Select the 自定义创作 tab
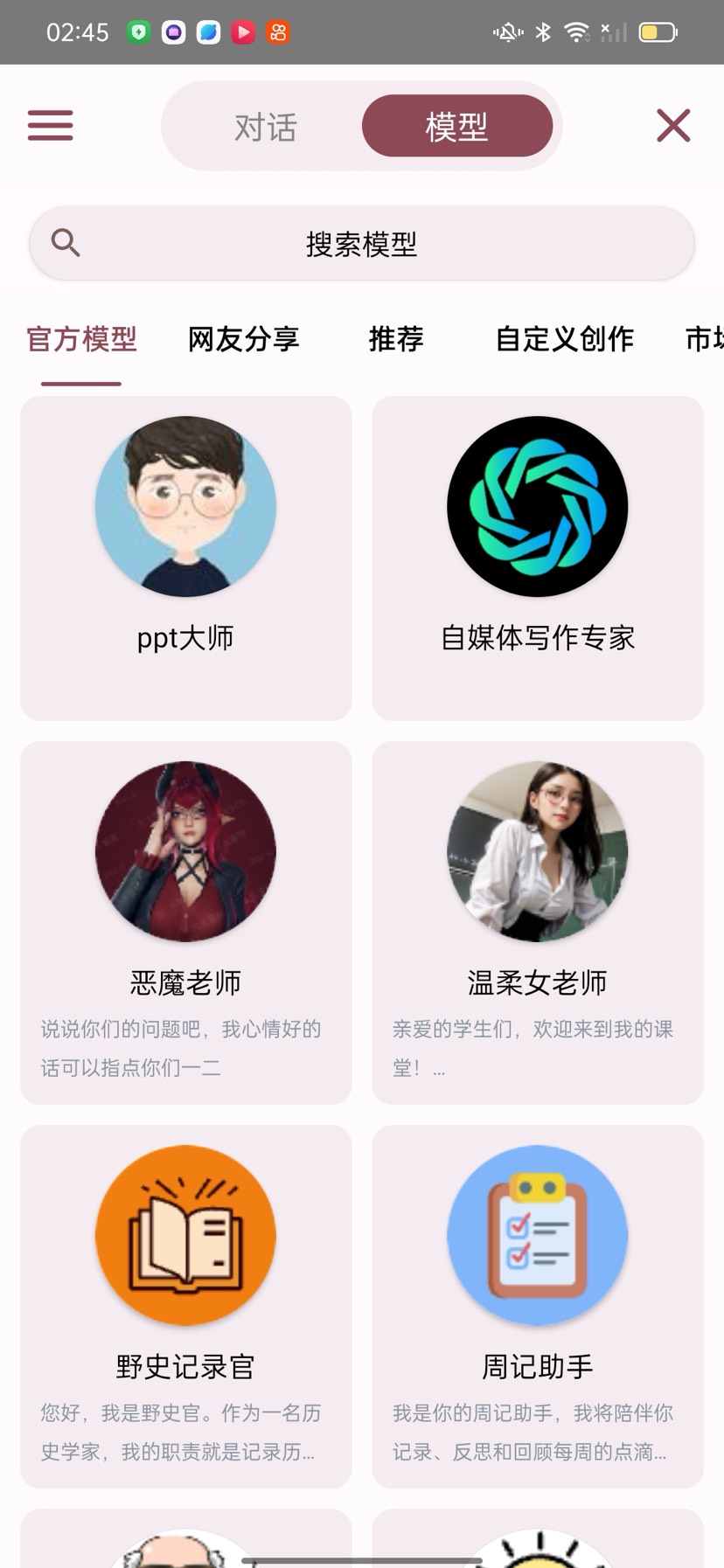The image size is (724, 1568). point(564,339)
